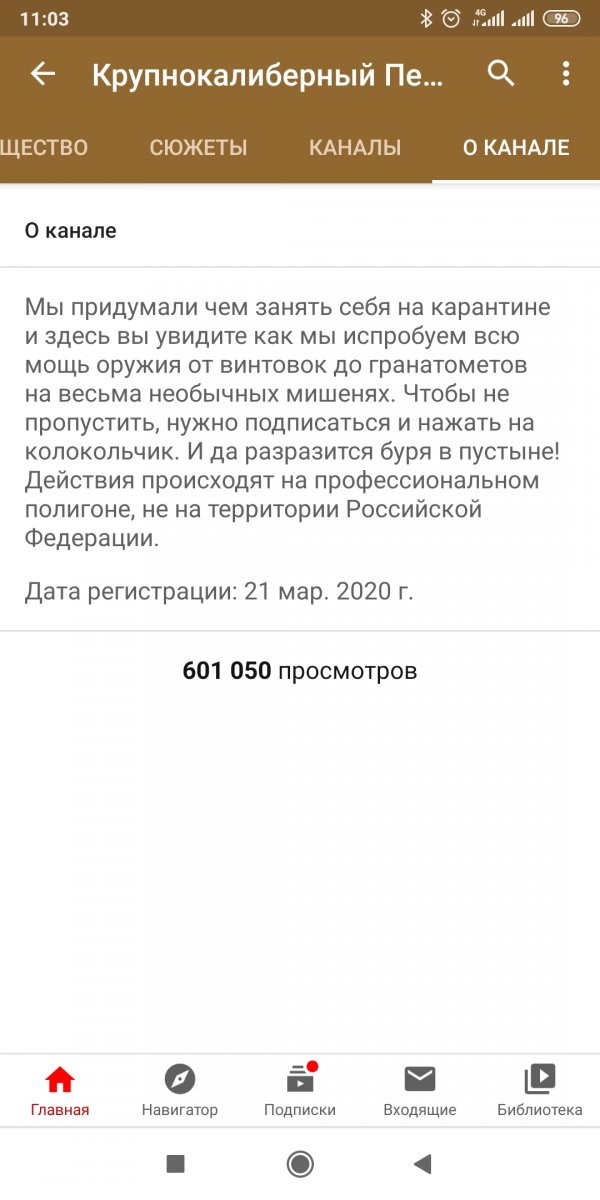The width and height of the screenshot is (600, 1200).
Task: Go to the Главная home tab
Action: tap(60, 1090)
